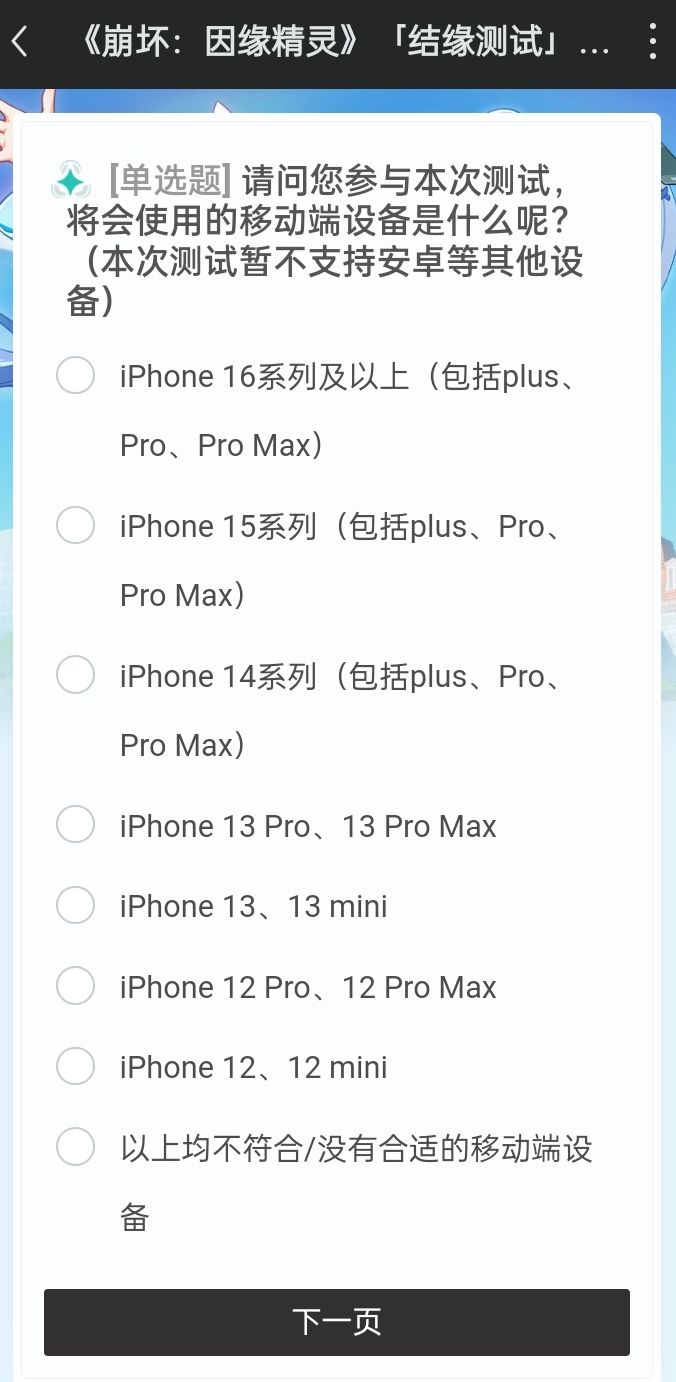The height and width of the screenshot is (1382, 676).
Task: Open the three-dot overflow menu
Action: (652, 43)
